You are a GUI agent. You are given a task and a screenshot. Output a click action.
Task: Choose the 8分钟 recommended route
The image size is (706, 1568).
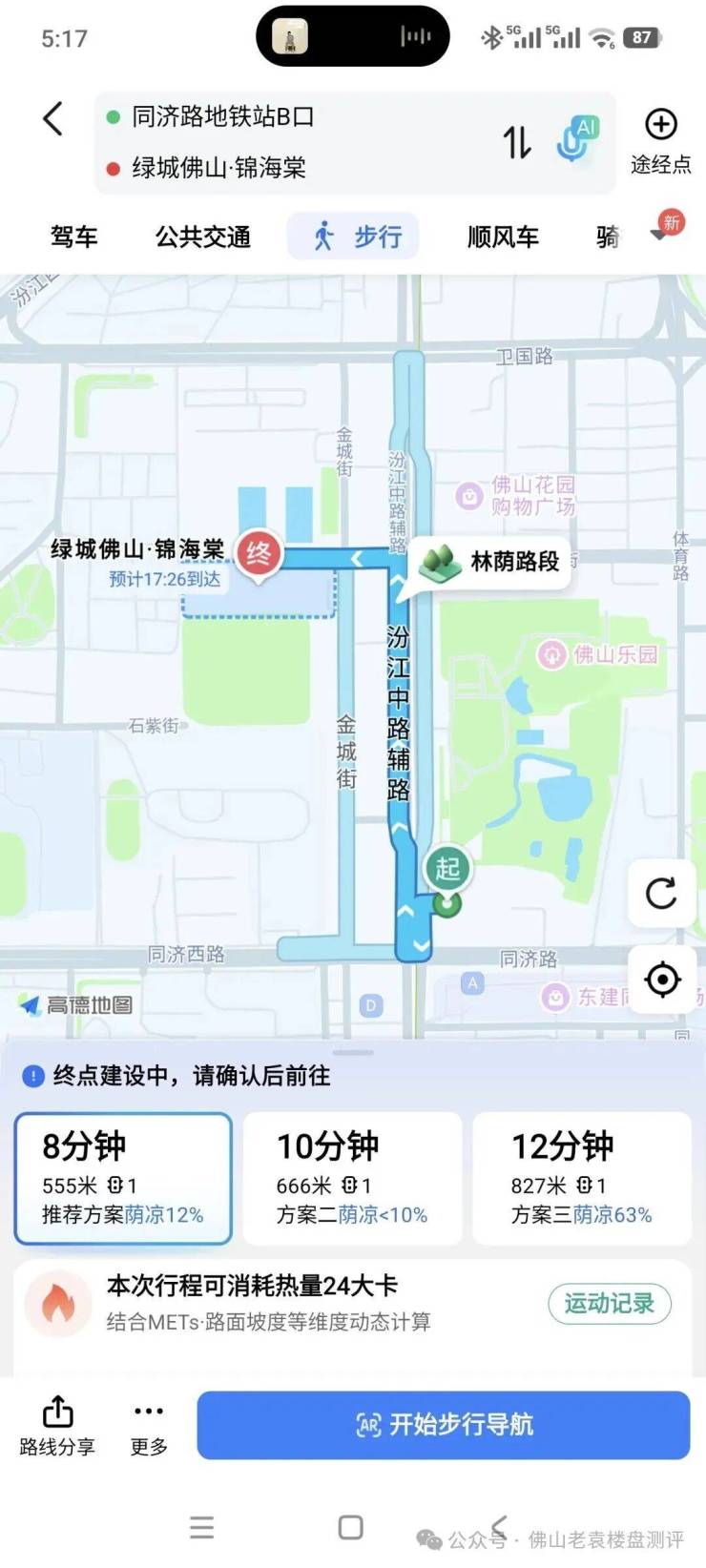123,1179
